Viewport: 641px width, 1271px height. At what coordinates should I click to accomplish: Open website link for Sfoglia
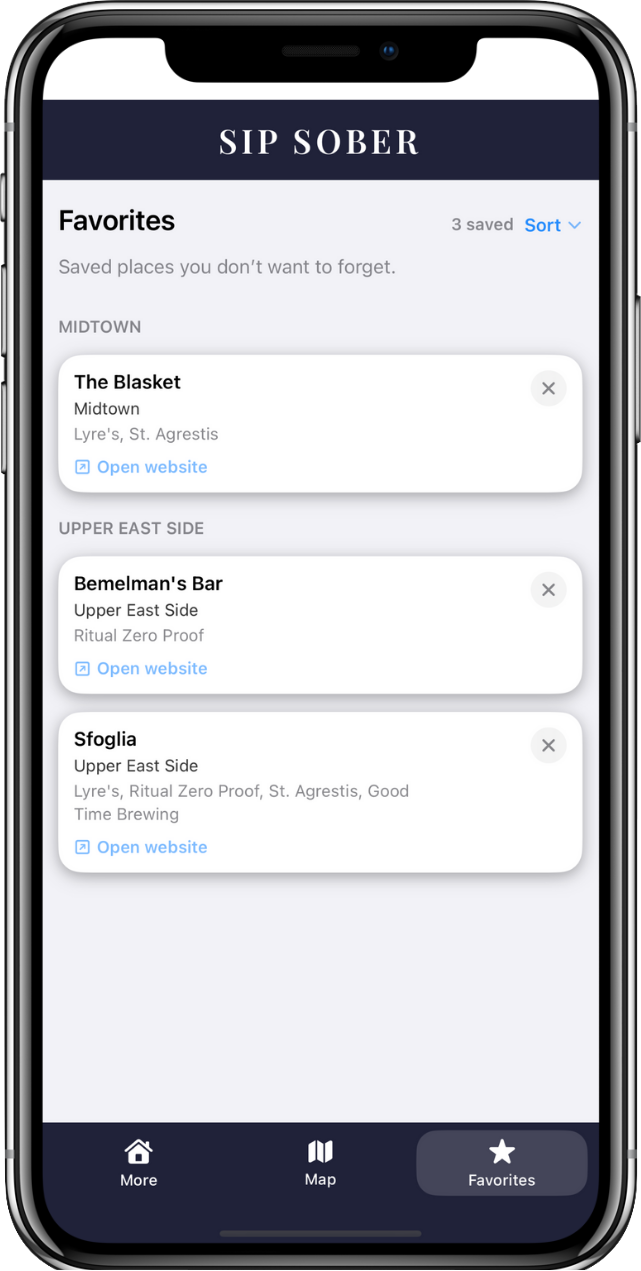tap(141, 847)
